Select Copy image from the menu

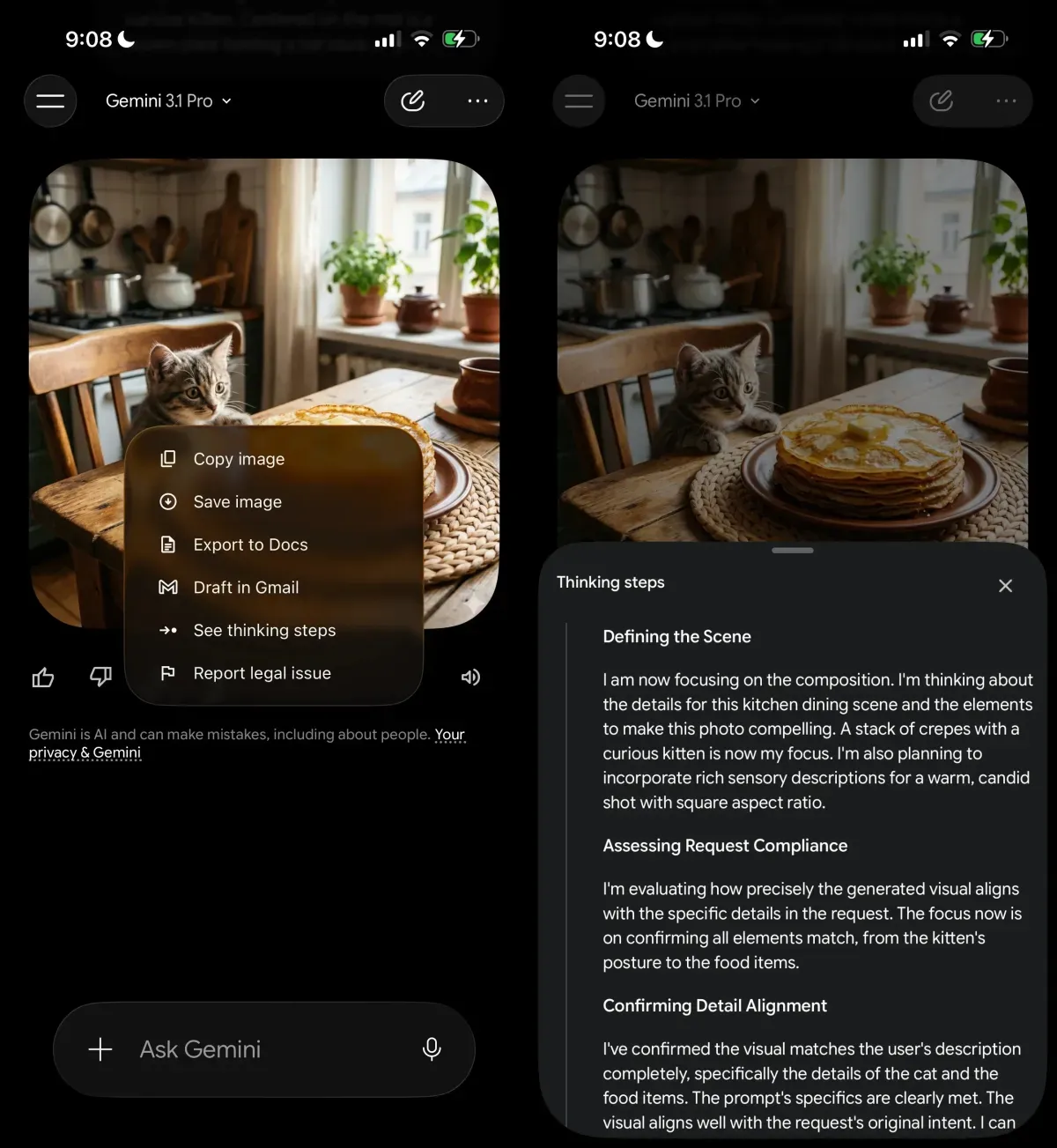pos(274,459)
